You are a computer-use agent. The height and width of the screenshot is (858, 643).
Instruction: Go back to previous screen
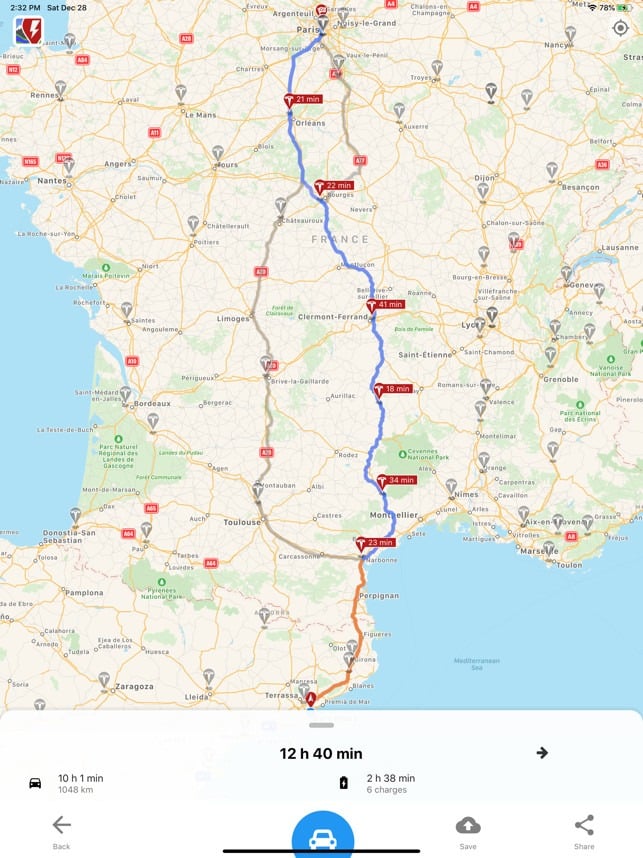(x=61, y=829)
